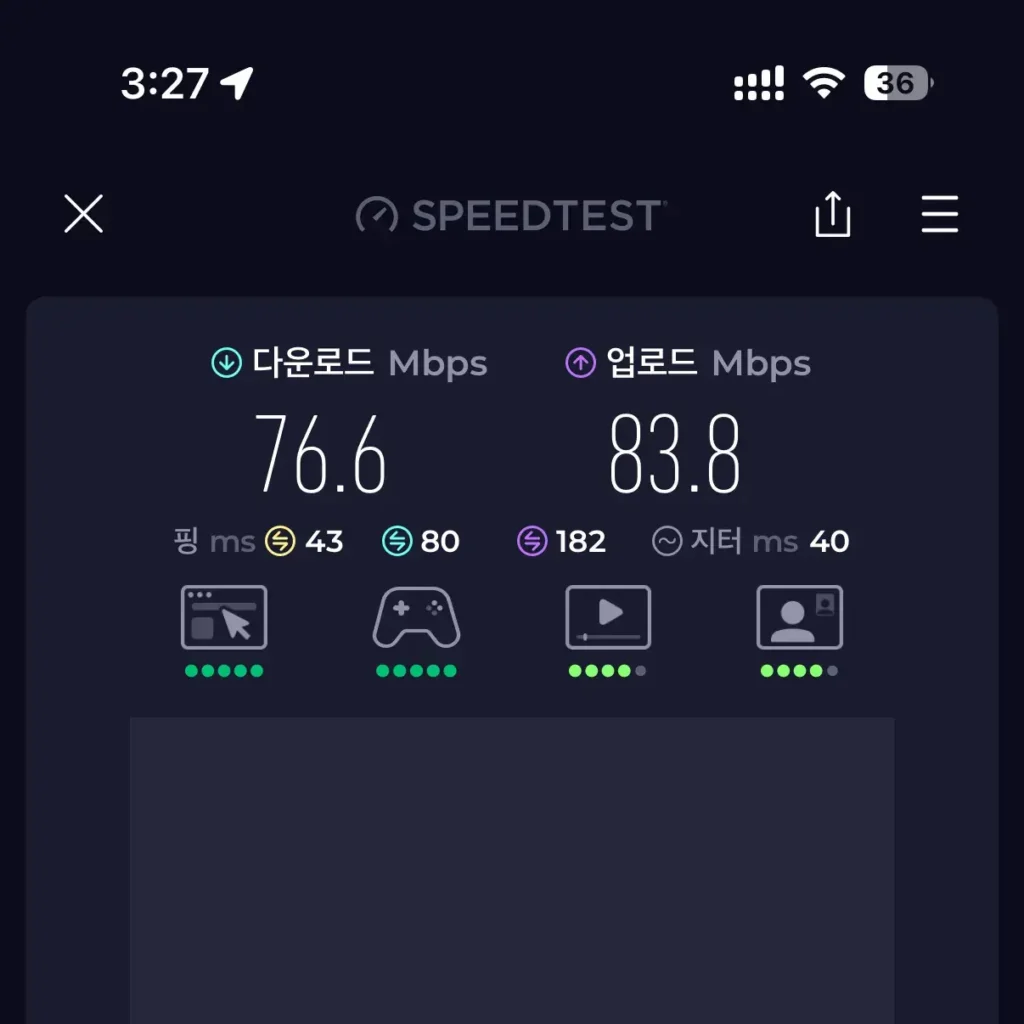Share the speed test result
This screenshot has height=1024, width=1024.
click(x=832, y=214)
